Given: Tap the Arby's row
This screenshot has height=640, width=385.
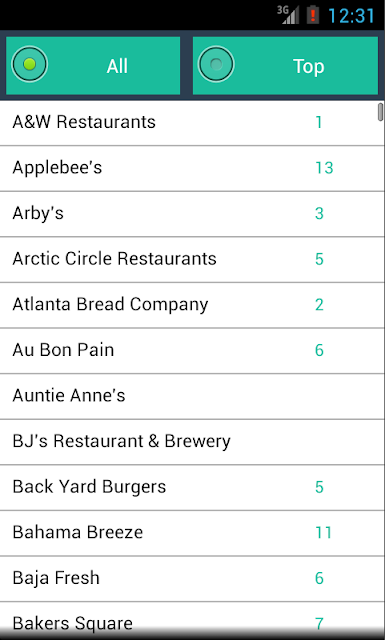Looking at the screenshot, I should coord(192,214).
